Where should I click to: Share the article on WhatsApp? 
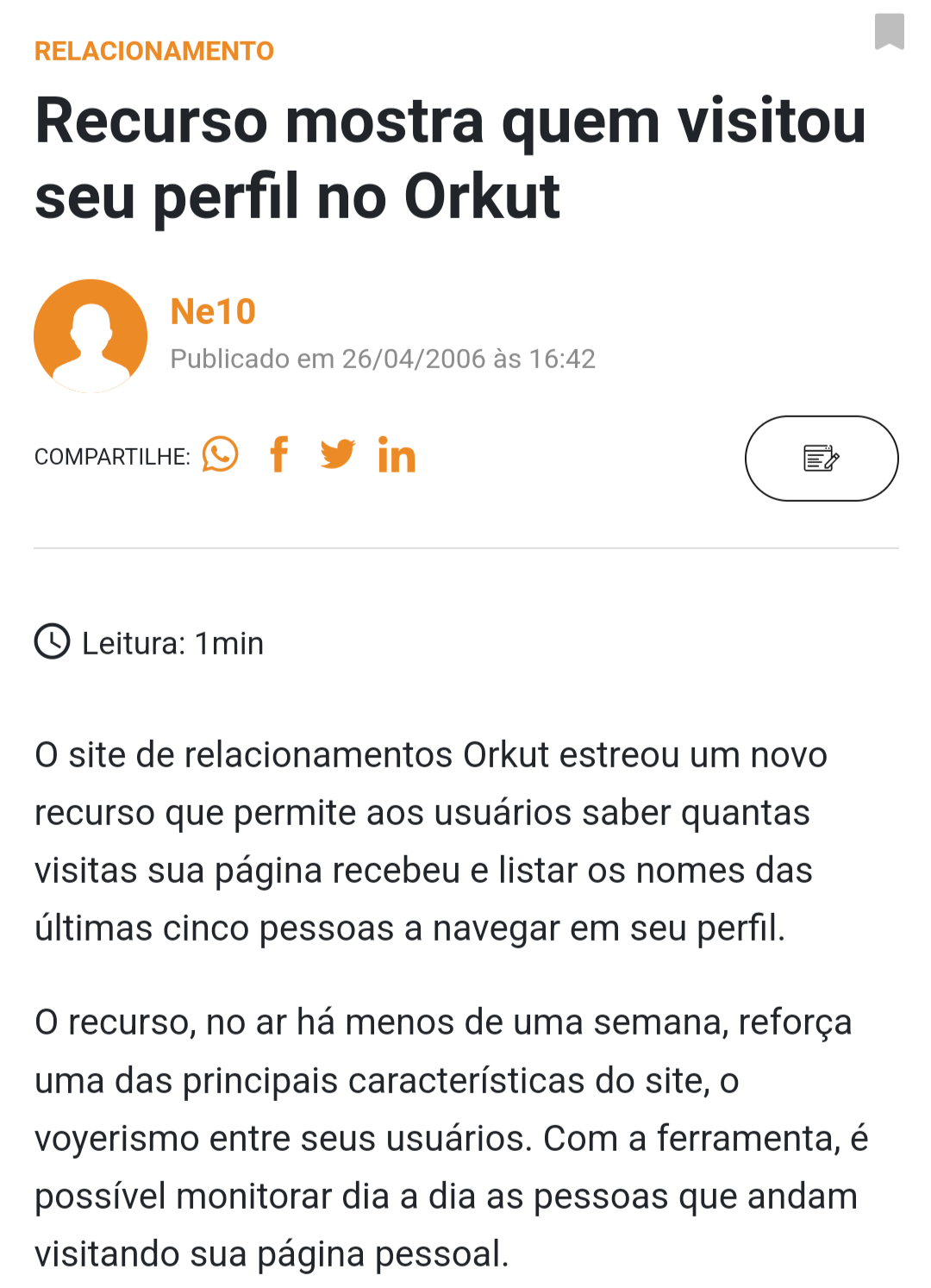(x=220, y=454)
